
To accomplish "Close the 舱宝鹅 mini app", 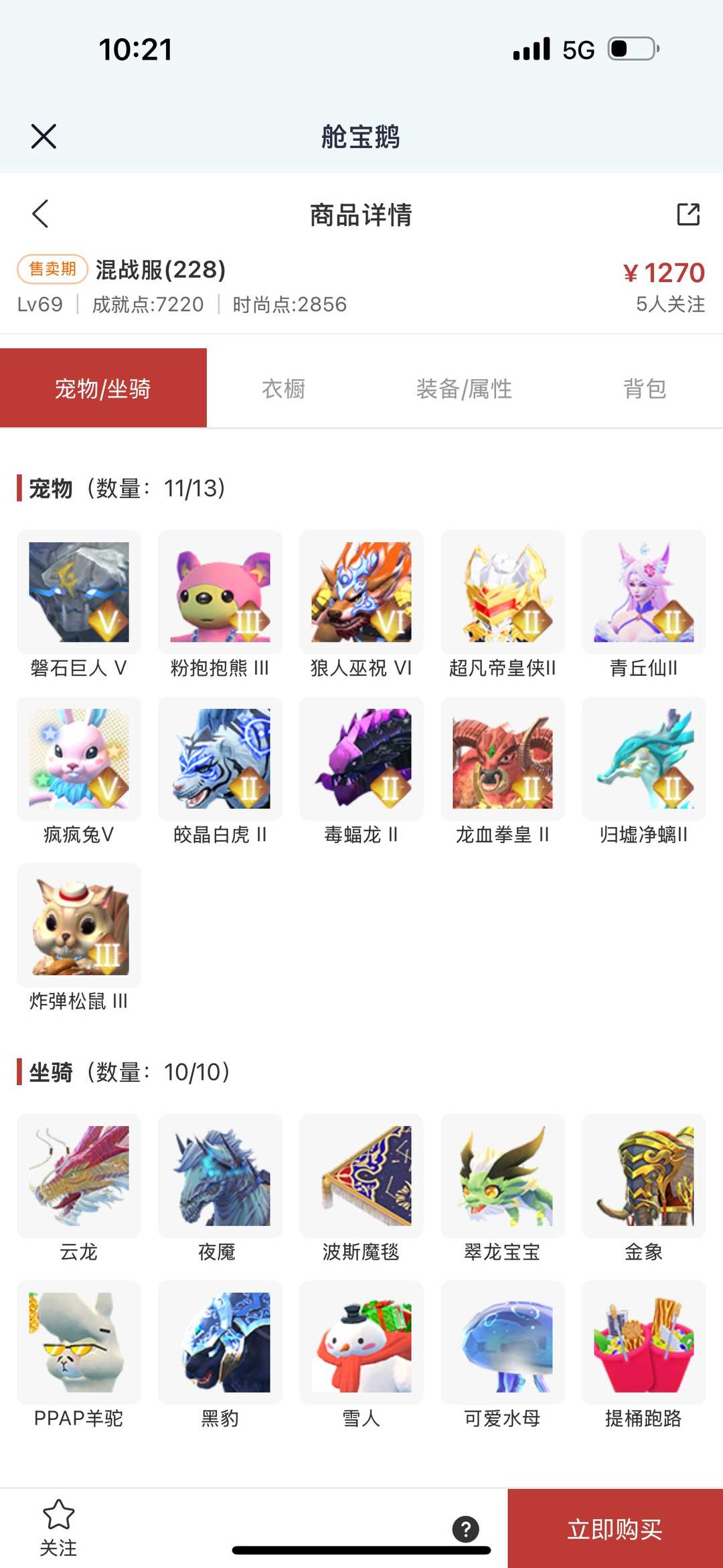I will tap(44, 137).
